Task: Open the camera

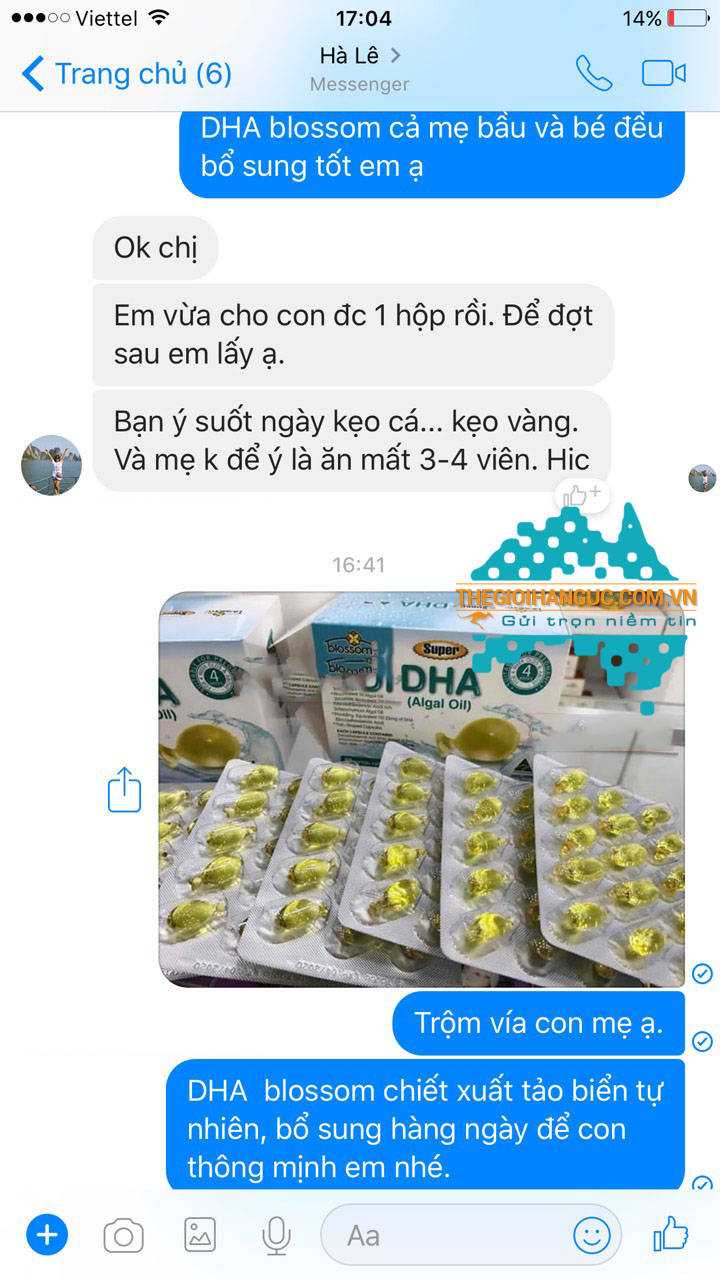Action: (123, 1236)
